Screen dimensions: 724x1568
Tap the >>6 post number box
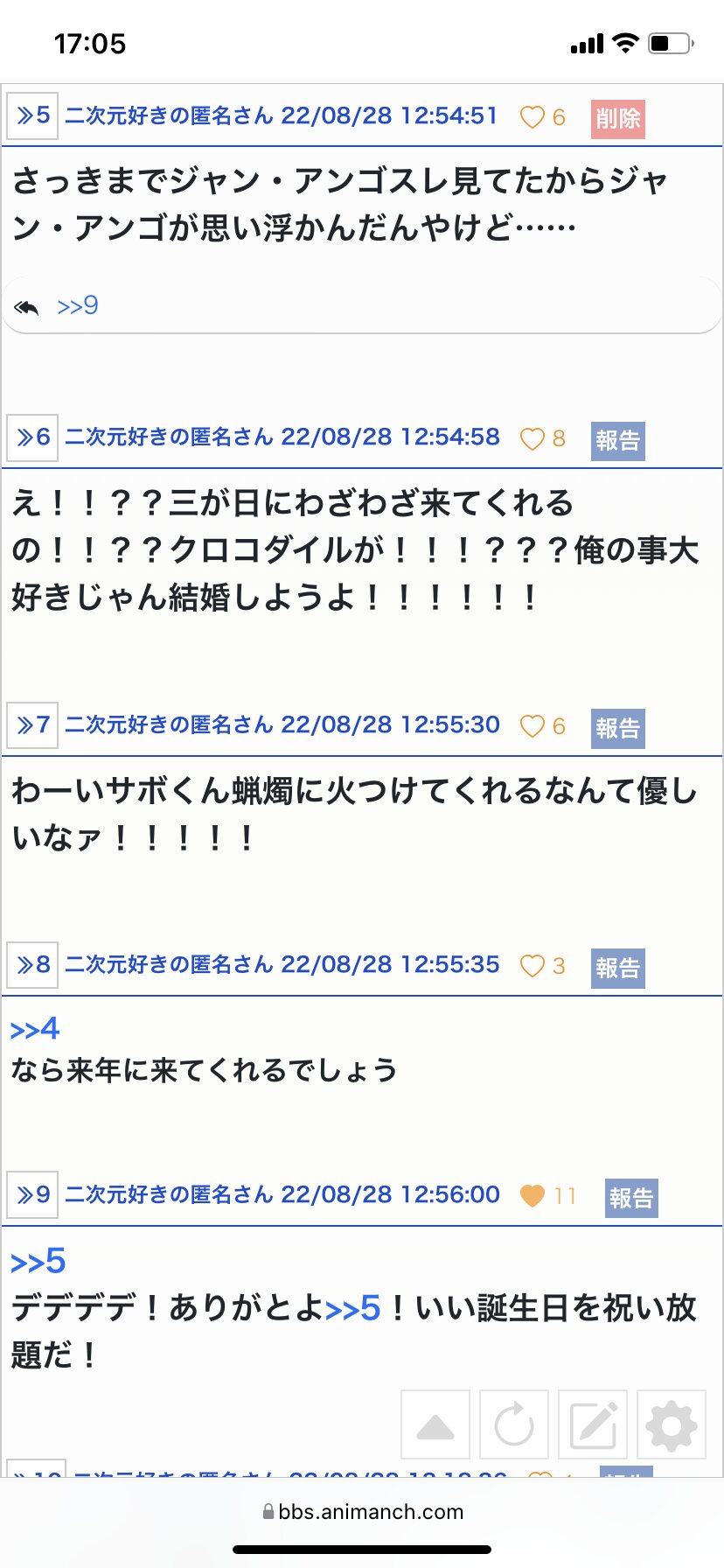32,437
